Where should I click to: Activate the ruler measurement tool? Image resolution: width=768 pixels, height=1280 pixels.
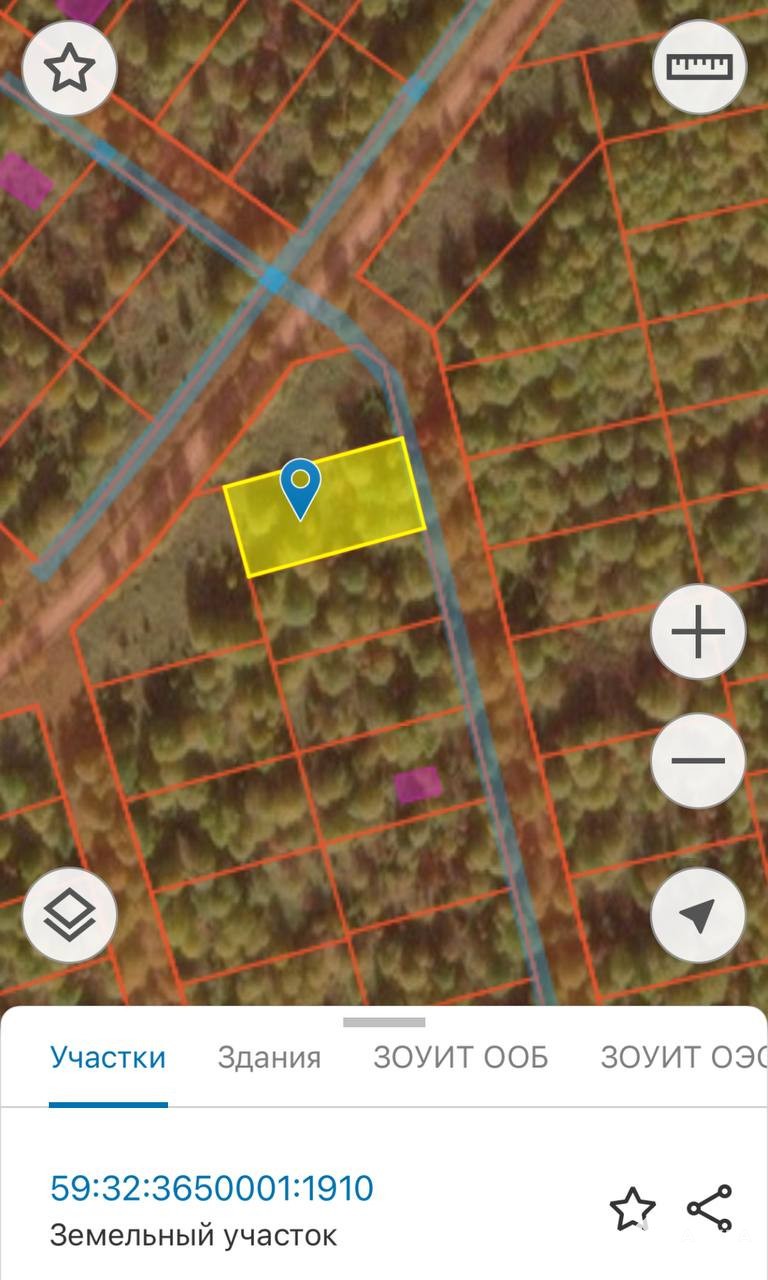[x=699, y=67]
